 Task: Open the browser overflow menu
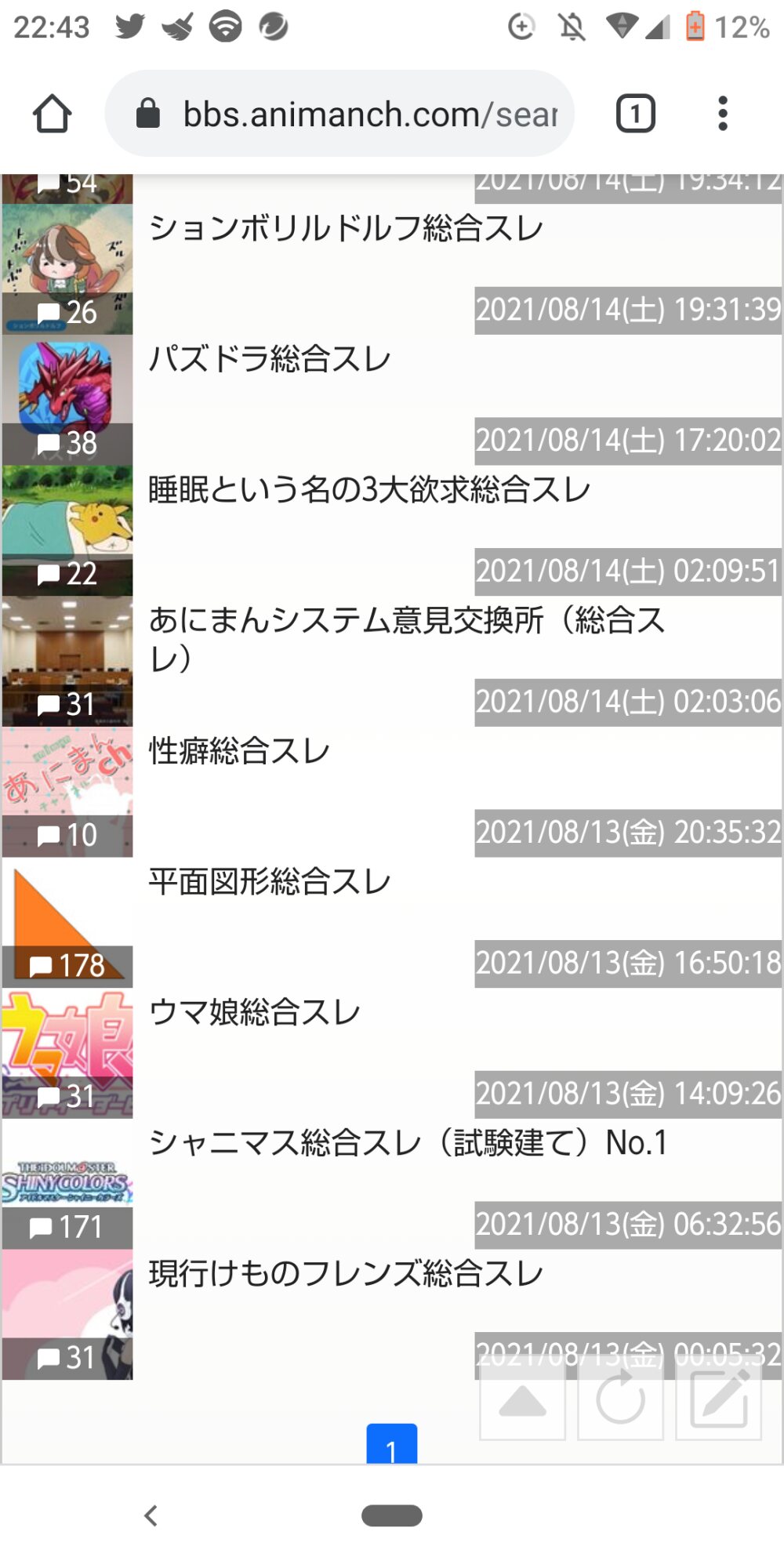[723, 114]
